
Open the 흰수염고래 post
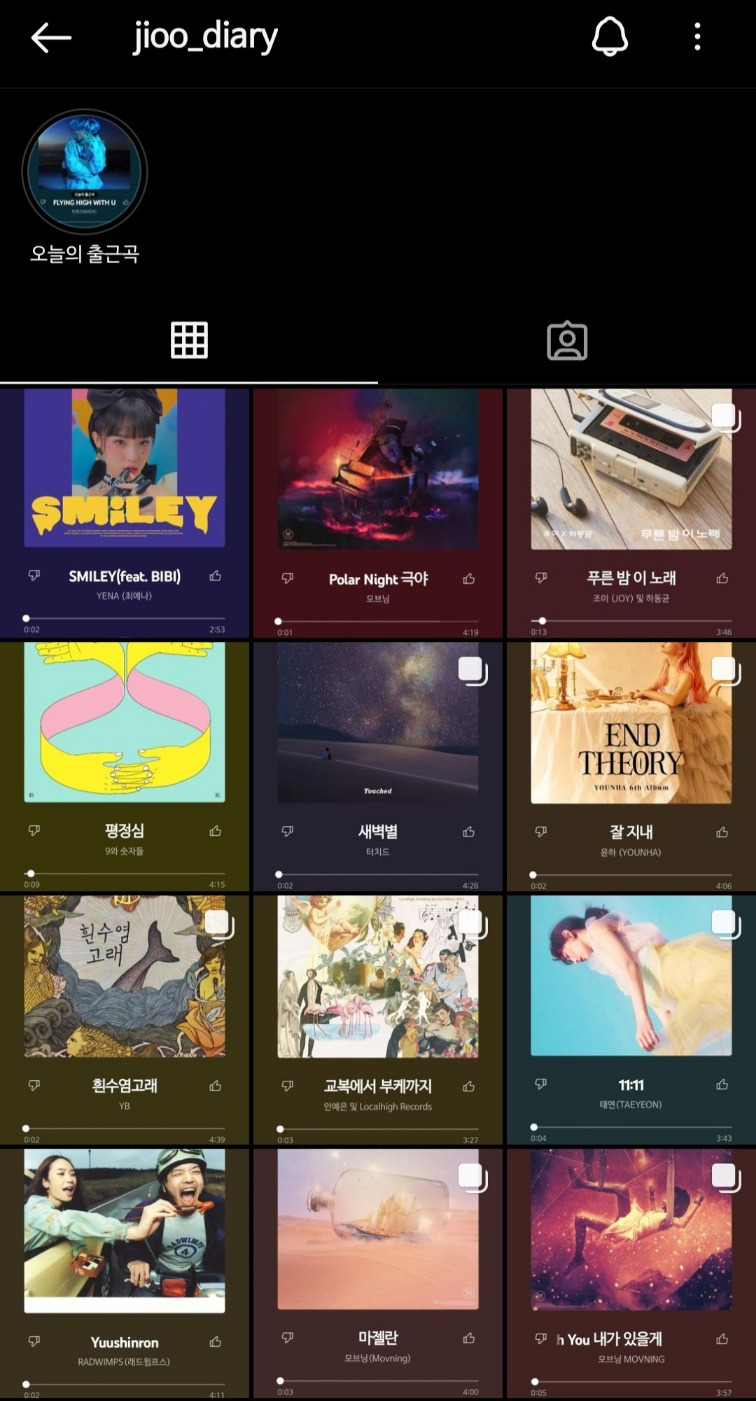[x=125, y=1020]
